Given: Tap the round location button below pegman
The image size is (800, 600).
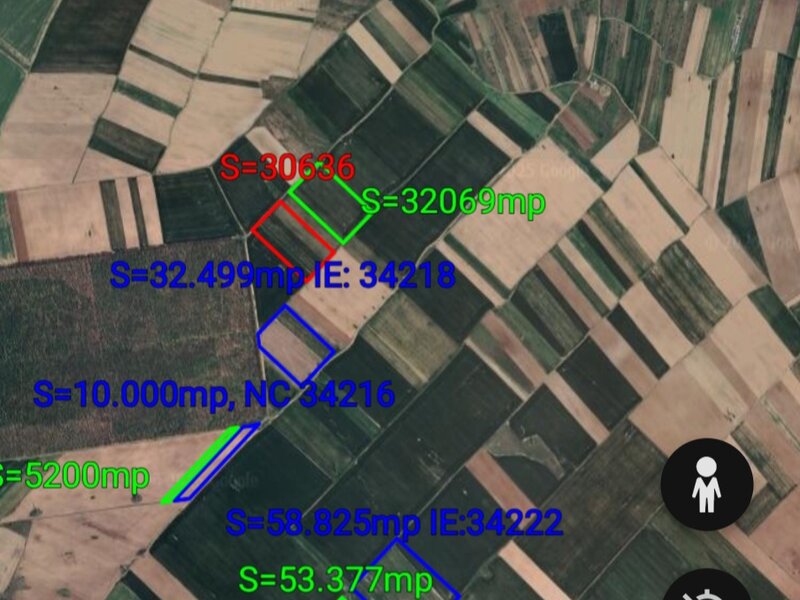Looking at the screenshot, I should [x=708, y=590].
